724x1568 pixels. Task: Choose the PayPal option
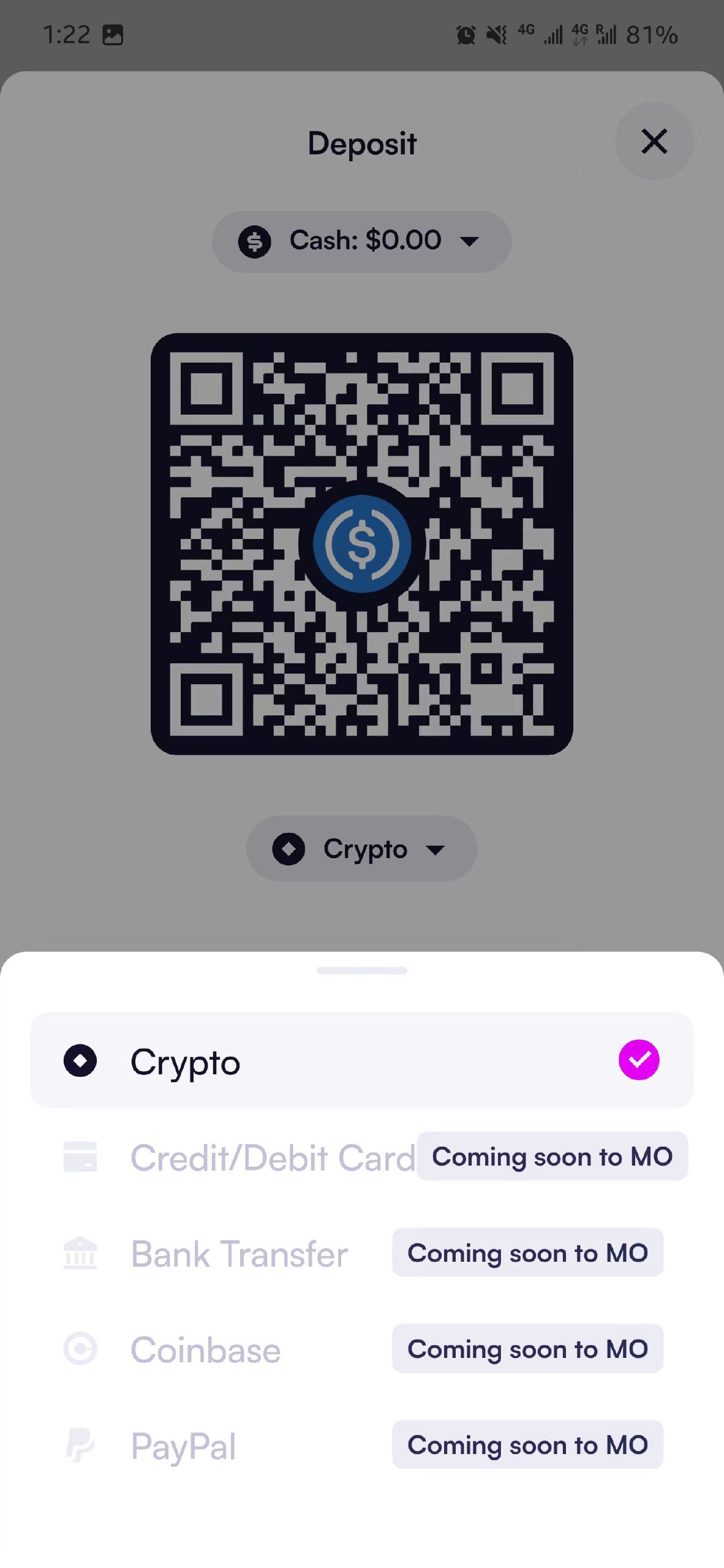coord(184,1445)
